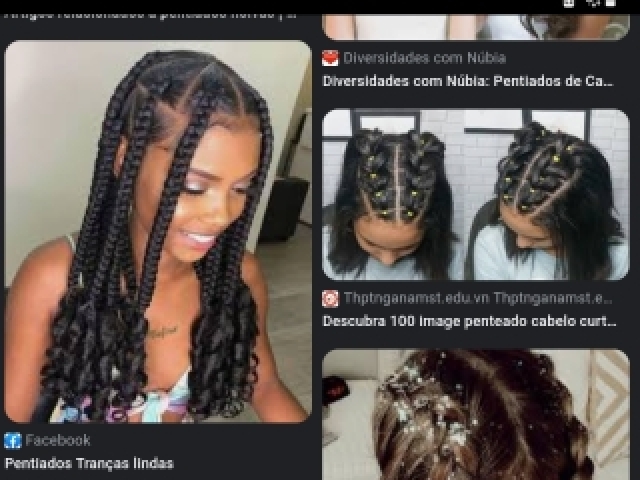Open the flower-decorated hairstyle image
640x480 pixels.
click(x=475, y=414)
